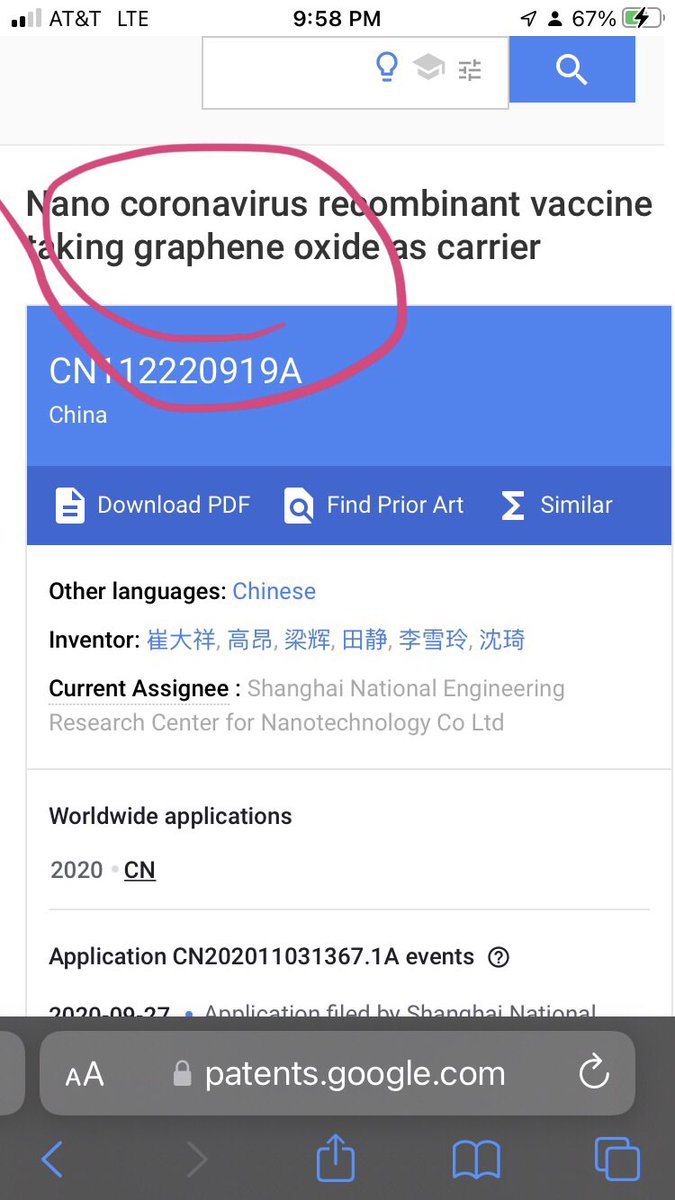Viewport: 675px width, 1200px height.
Task: Tap the graduation cap scholar icon
Action: coord(429,69)
